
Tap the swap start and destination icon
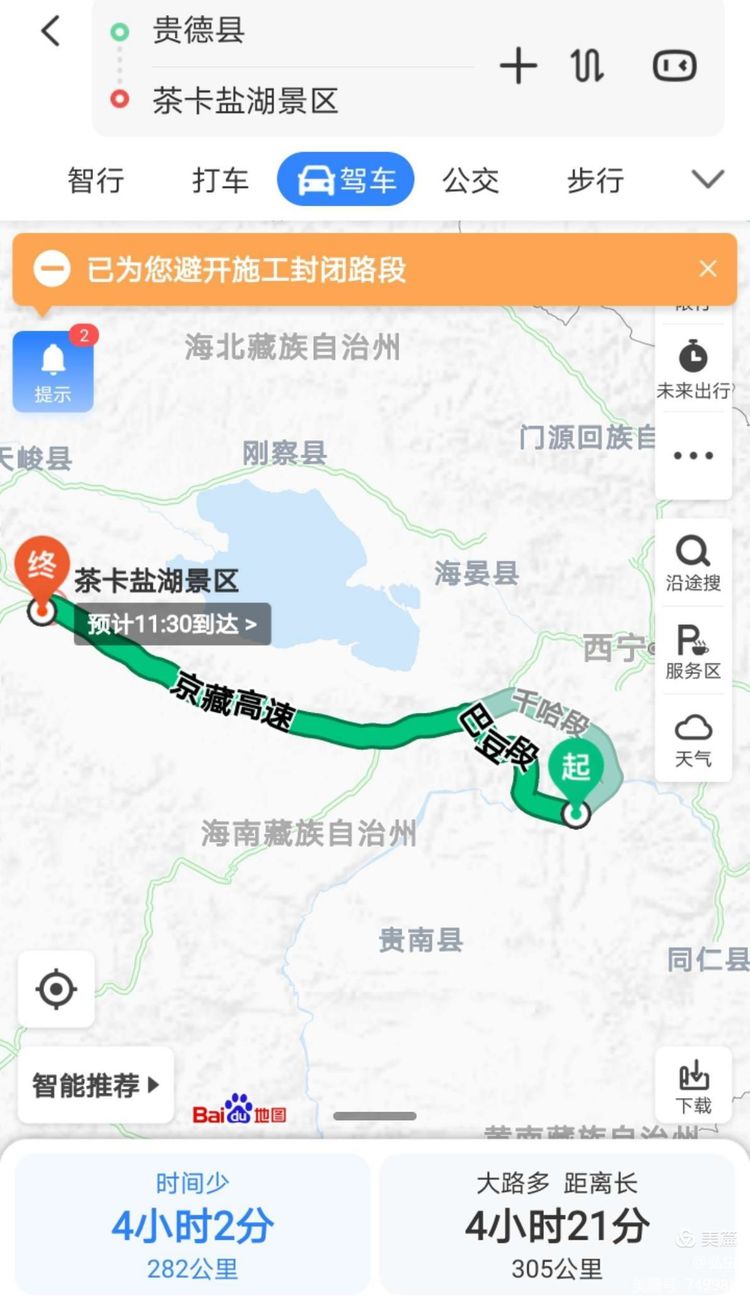click(x=588, y=64)
